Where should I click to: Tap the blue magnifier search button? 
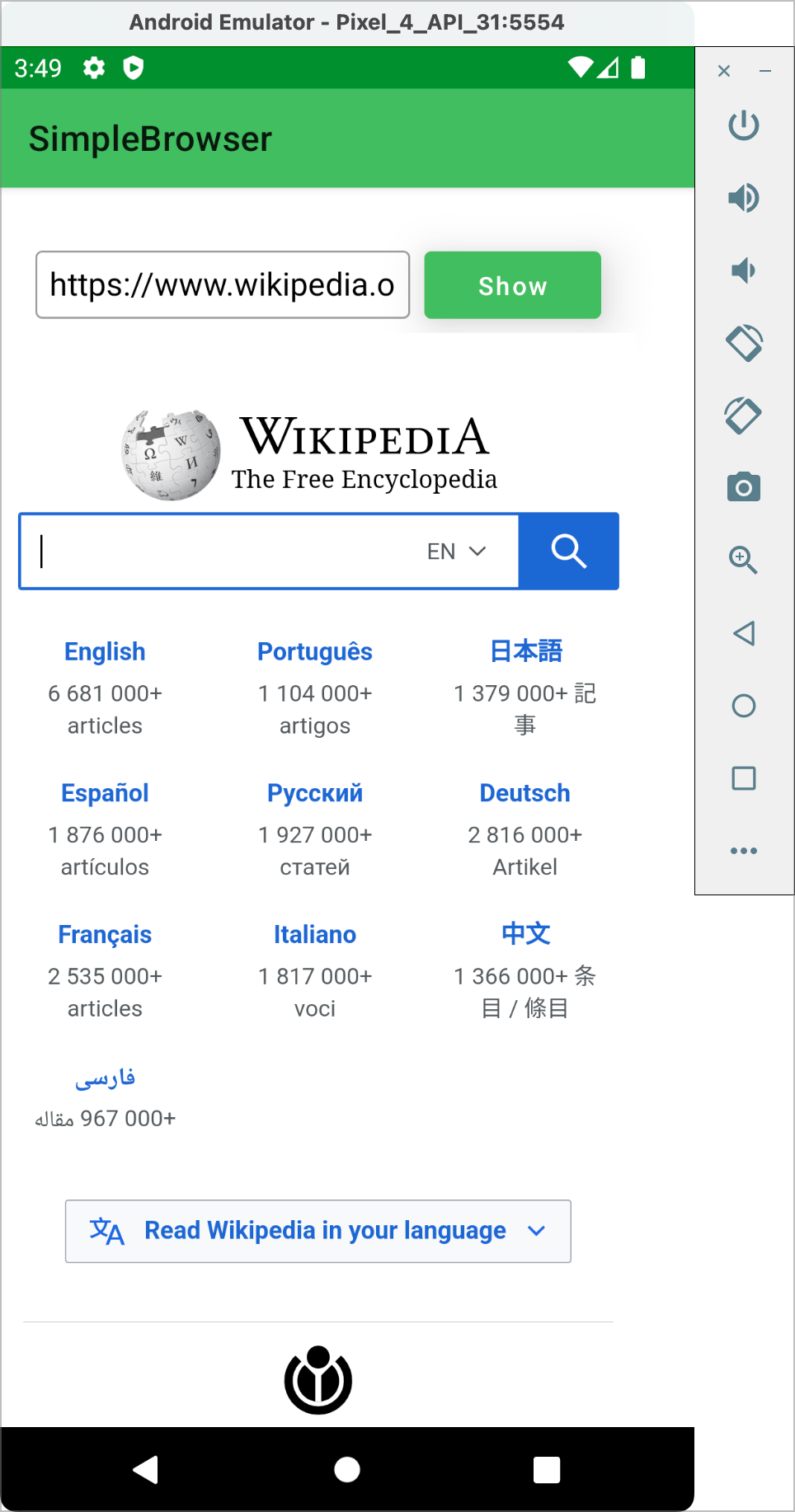(568, 552)
